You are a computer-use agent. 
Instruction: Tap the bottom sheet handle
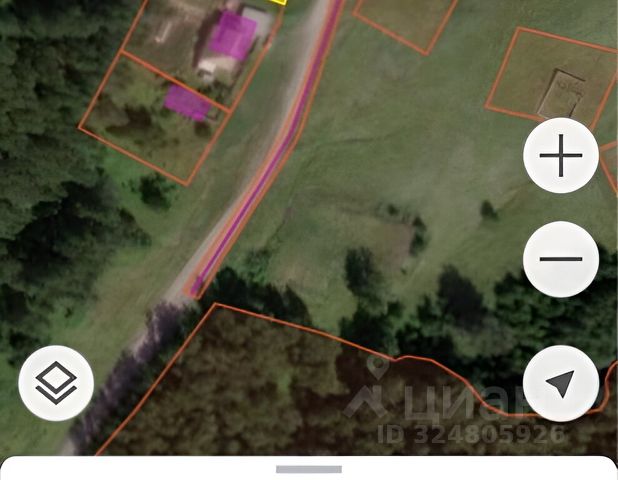pyautogui.click(x=309, y=468)
